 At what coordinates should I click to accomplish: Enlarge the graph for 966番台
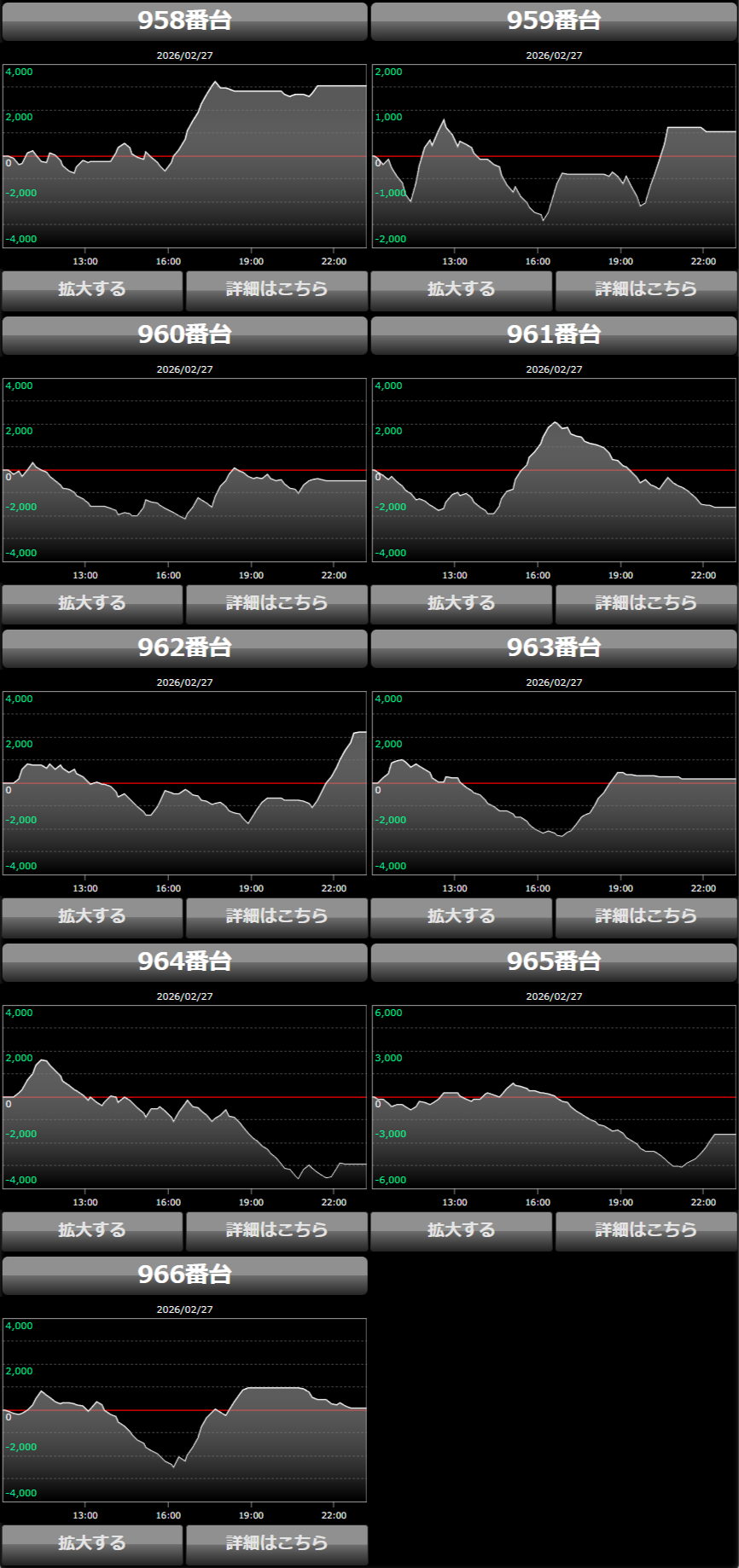point(92,1544)
